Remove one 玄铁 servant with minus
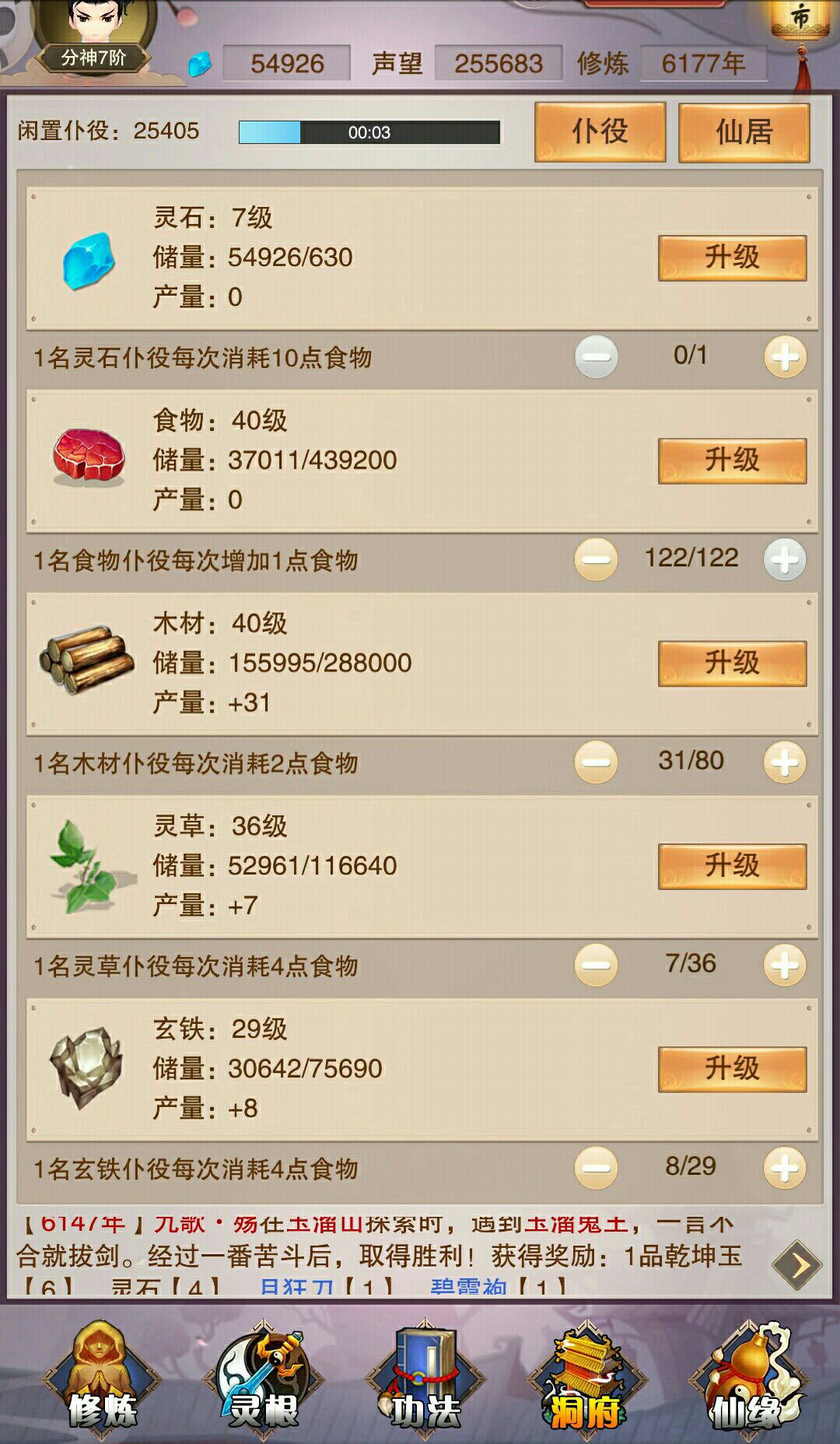 (x=597, y=1168)
